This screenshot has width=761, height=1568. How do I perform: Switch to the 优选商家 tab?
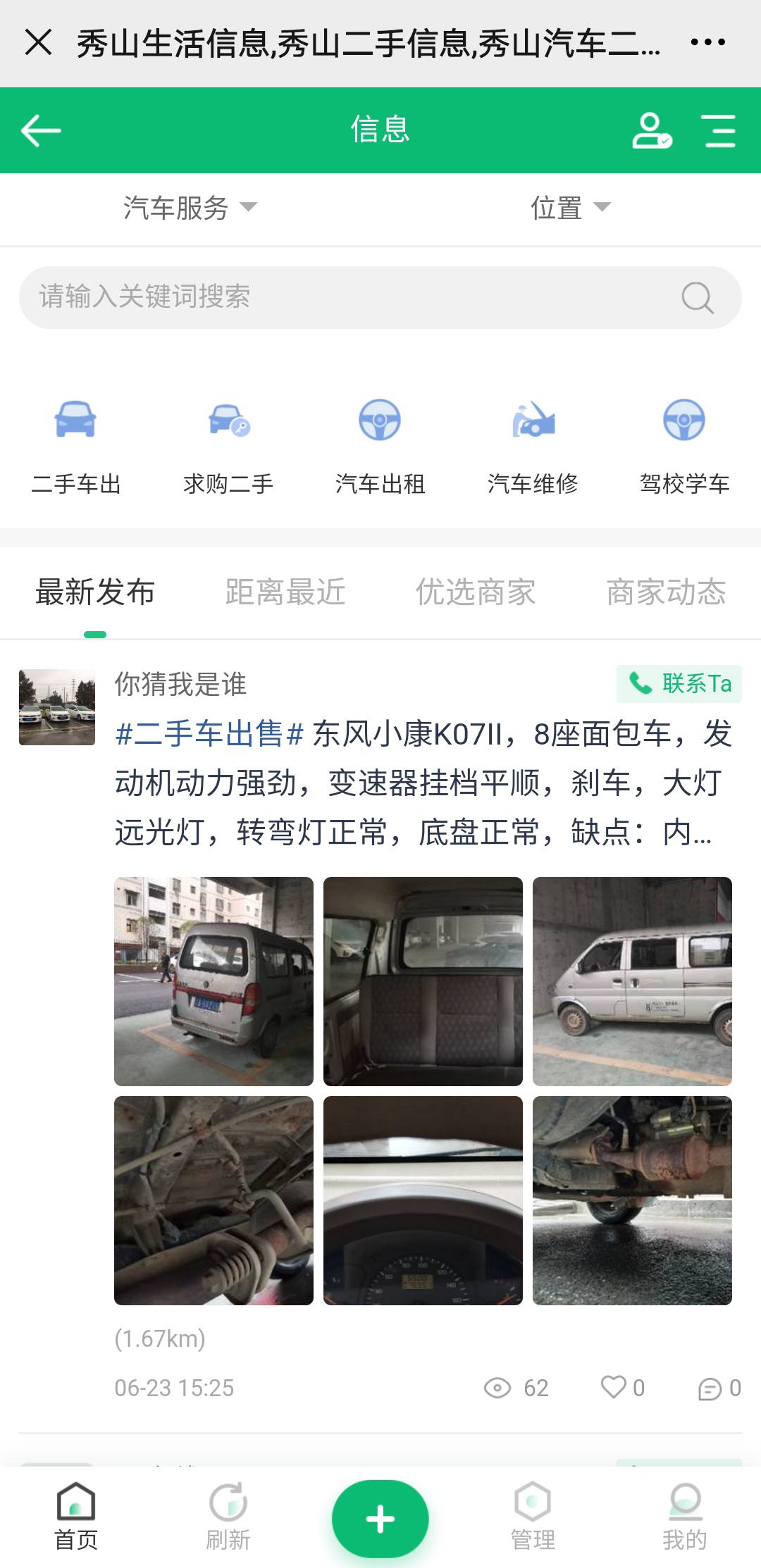click(x=476, y=592)
